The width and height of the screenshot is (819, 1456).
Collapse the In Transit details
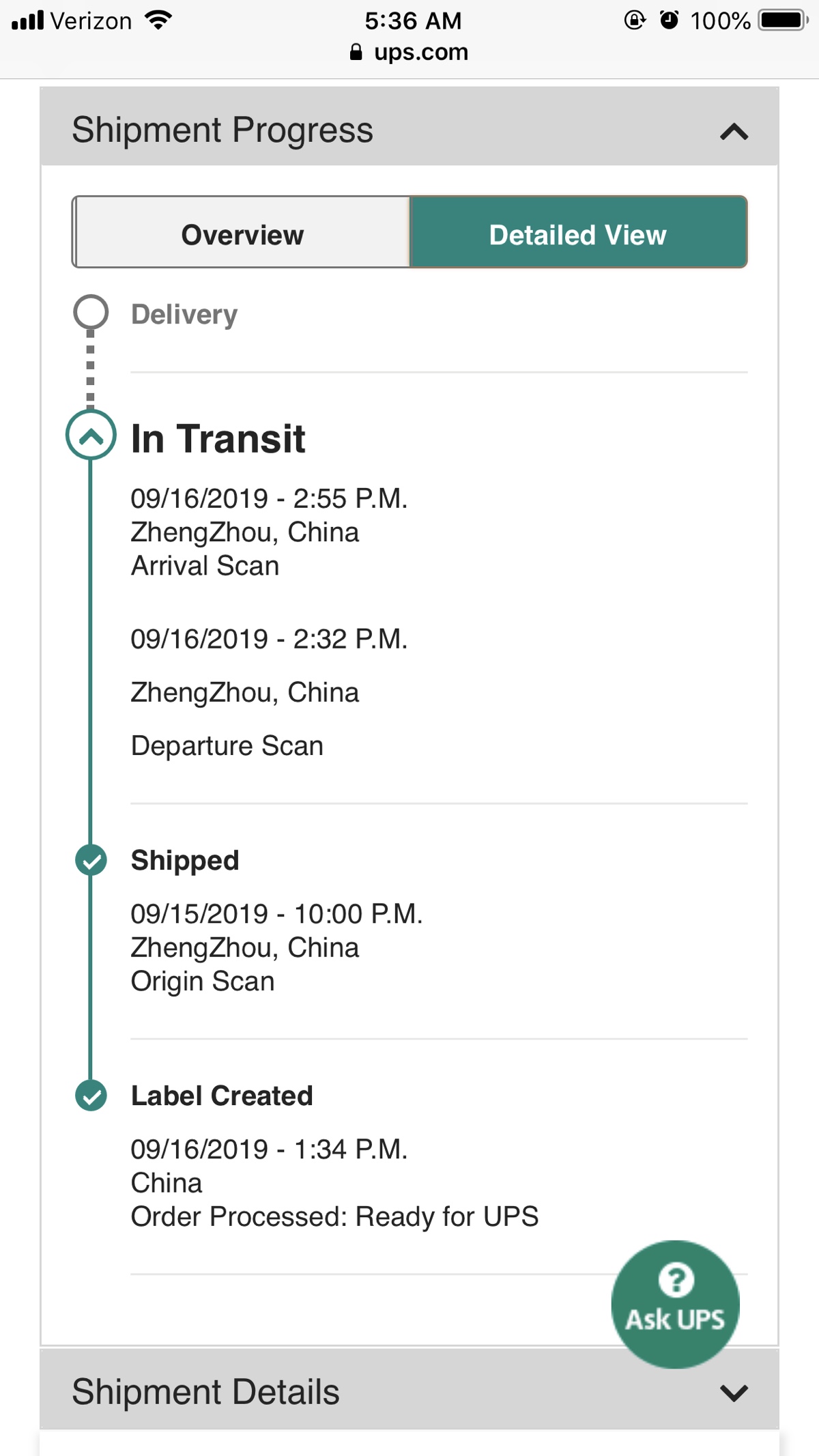pos(91,435)
